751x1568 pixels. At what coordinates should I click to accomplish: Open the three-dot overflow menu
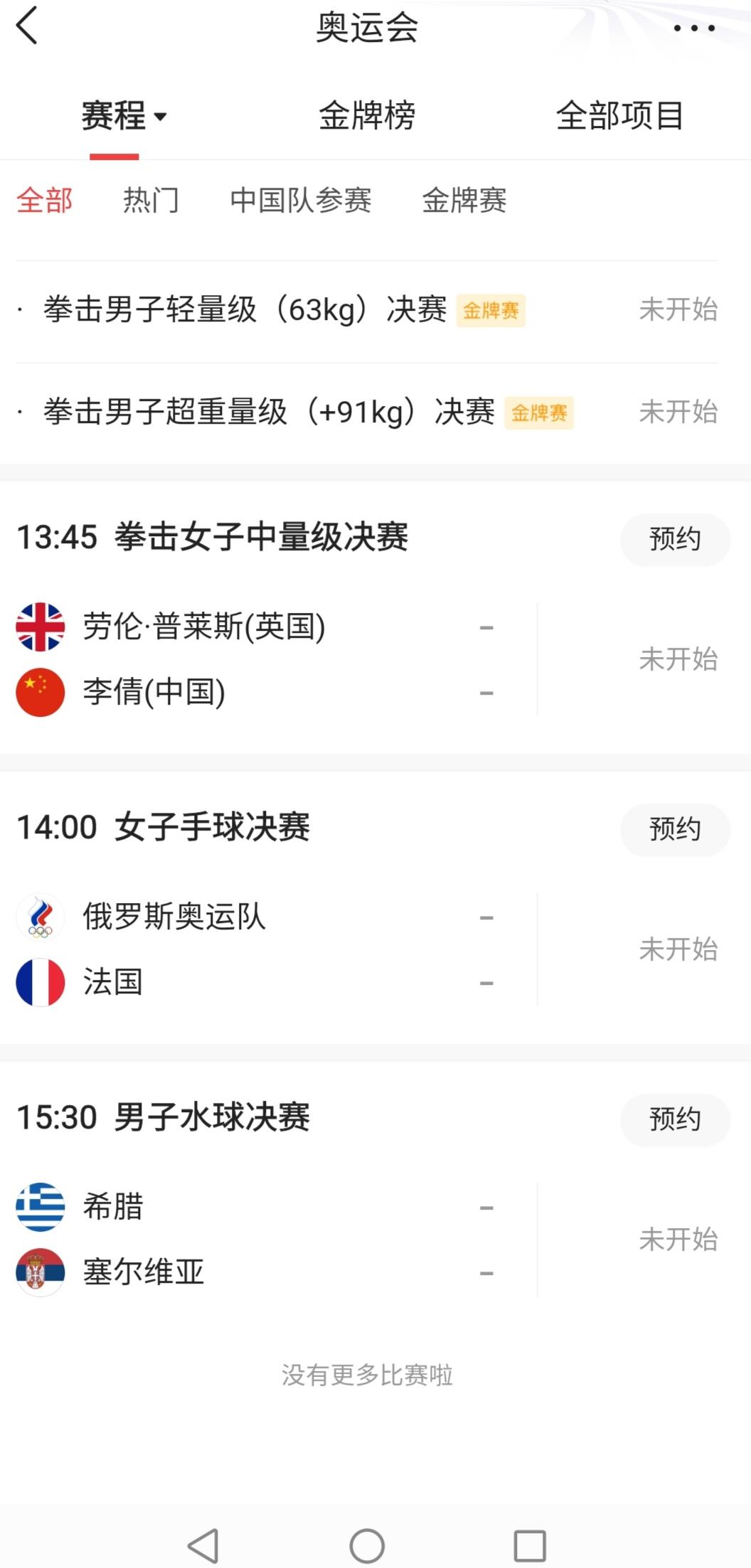[693, 28]
